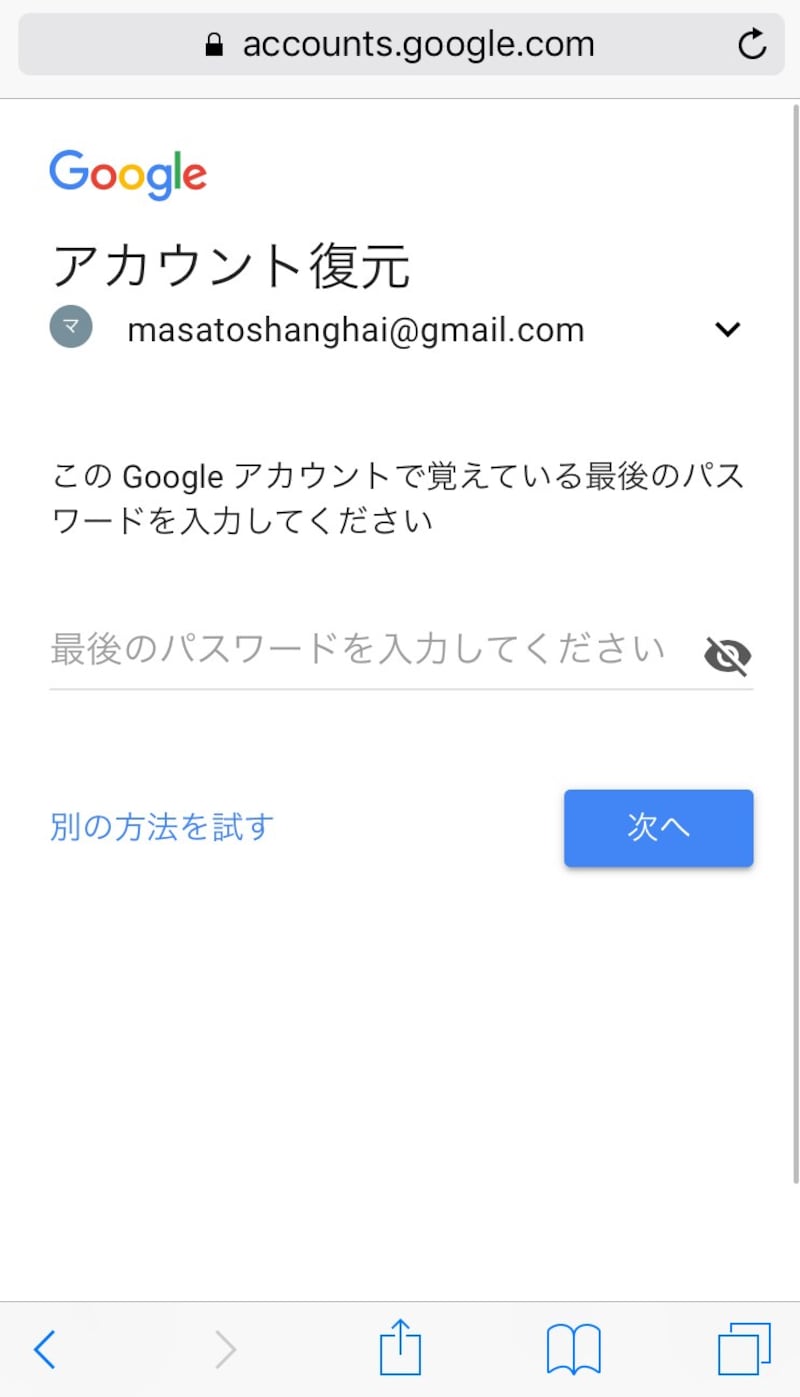The width and height of the screenshot is (800, 1397).
Task: Reload the page from the address bar
Action: coord(751,44)
